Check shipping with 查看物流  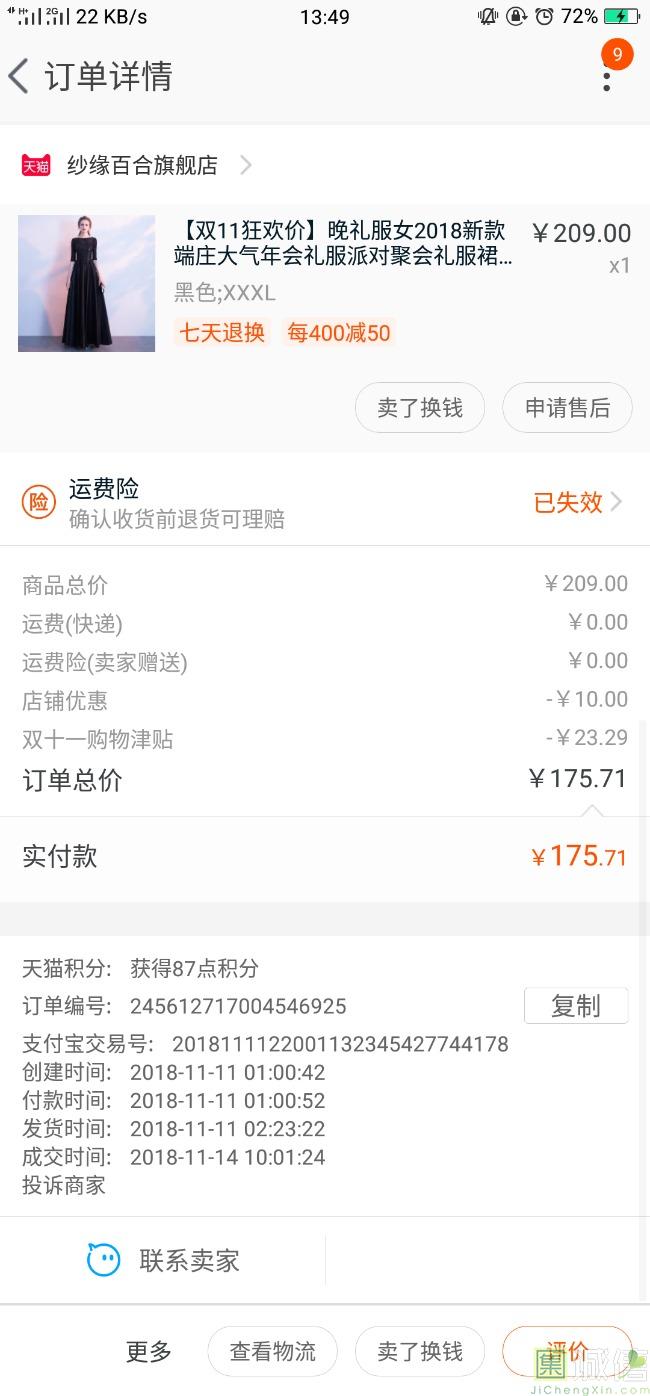point(272,1352)
